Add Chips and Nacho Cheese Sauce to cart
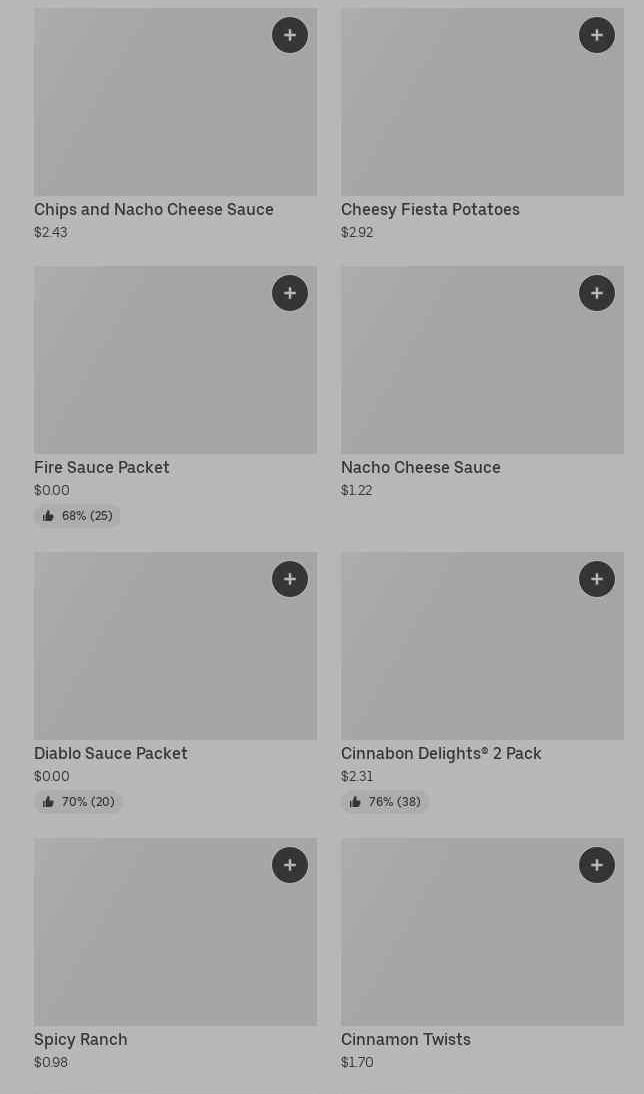Image resolution: width=644 pixels, height=1094 pixels. click(290, 35)
